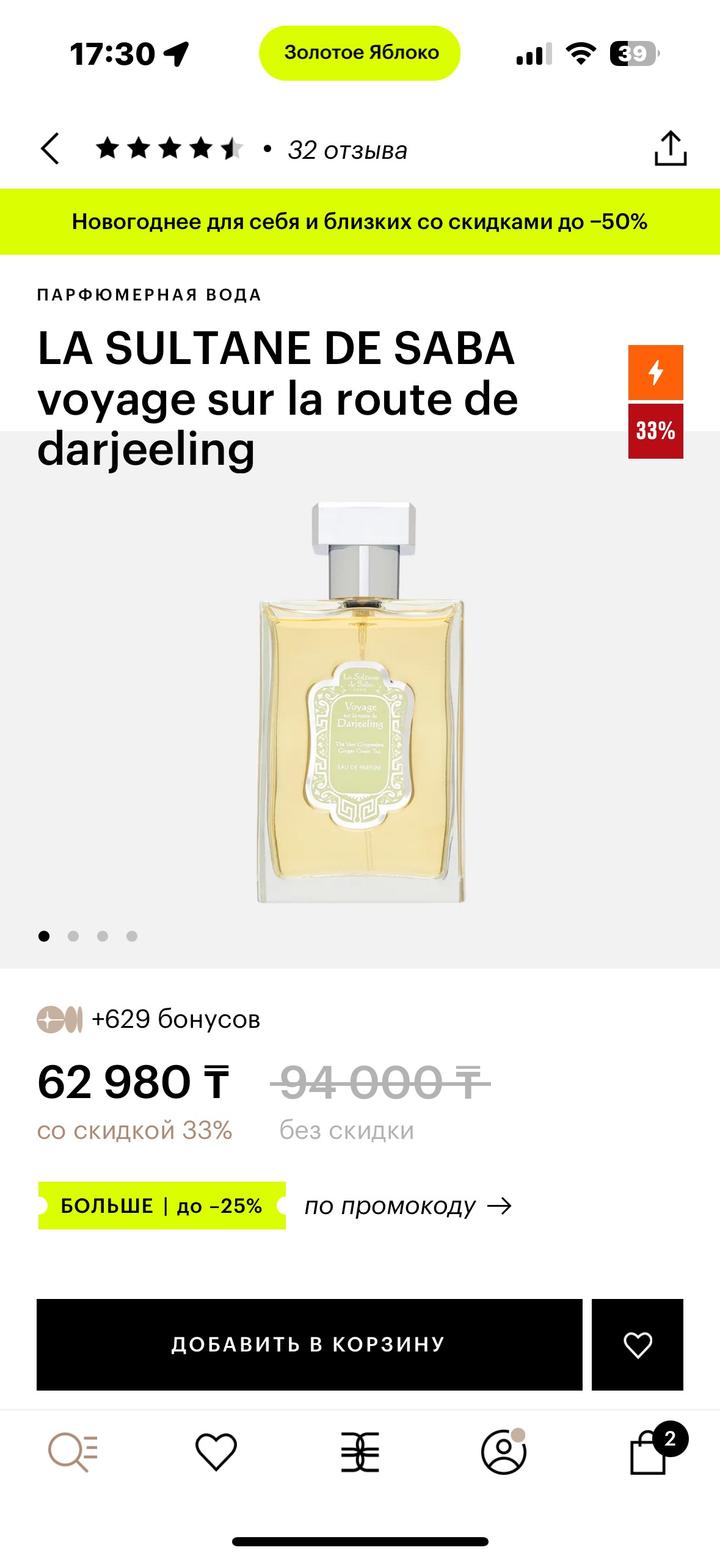The image size is (720, 1561).
Task: Open the shopping cart with 2 items
Action: pos(650,1452)
